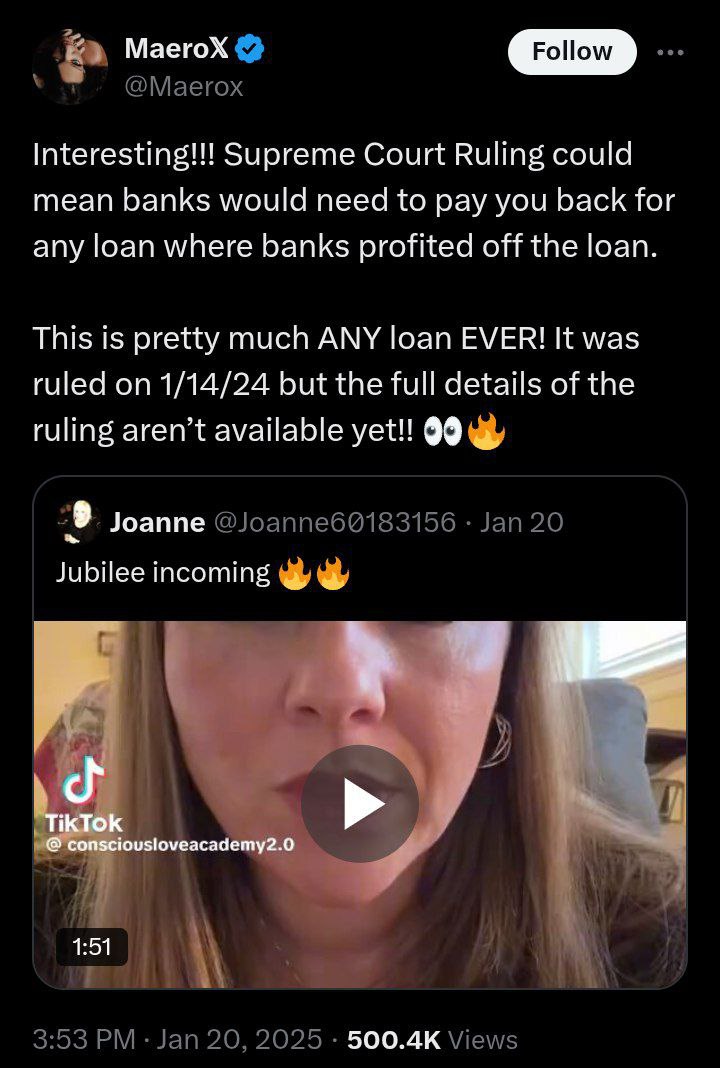
Task: View the @Maerox handle profile
Action: click(x=183, y=87)
